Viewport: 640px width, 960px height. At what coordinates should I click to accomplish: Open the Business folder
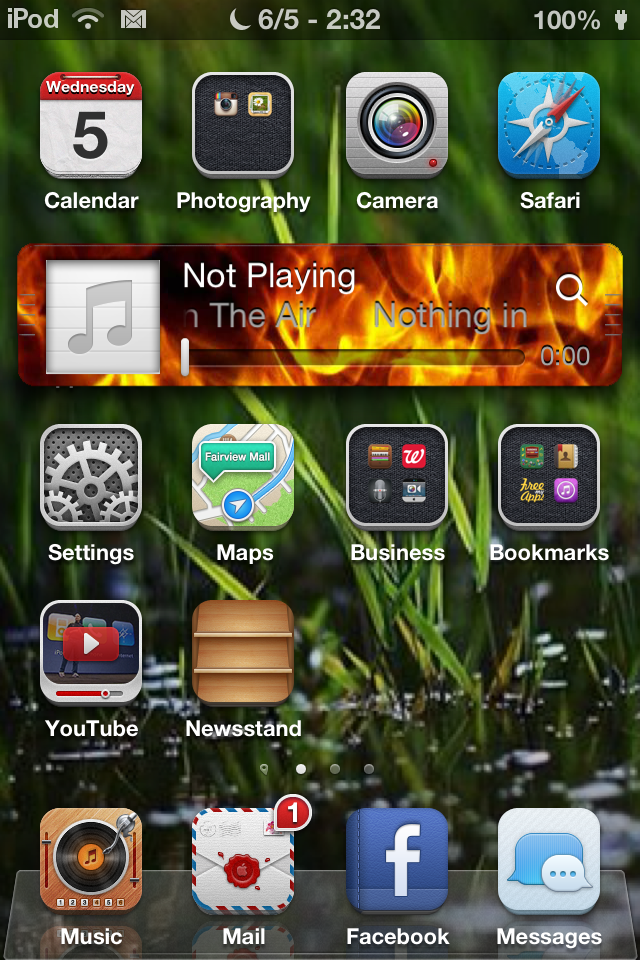click(397, 477)
